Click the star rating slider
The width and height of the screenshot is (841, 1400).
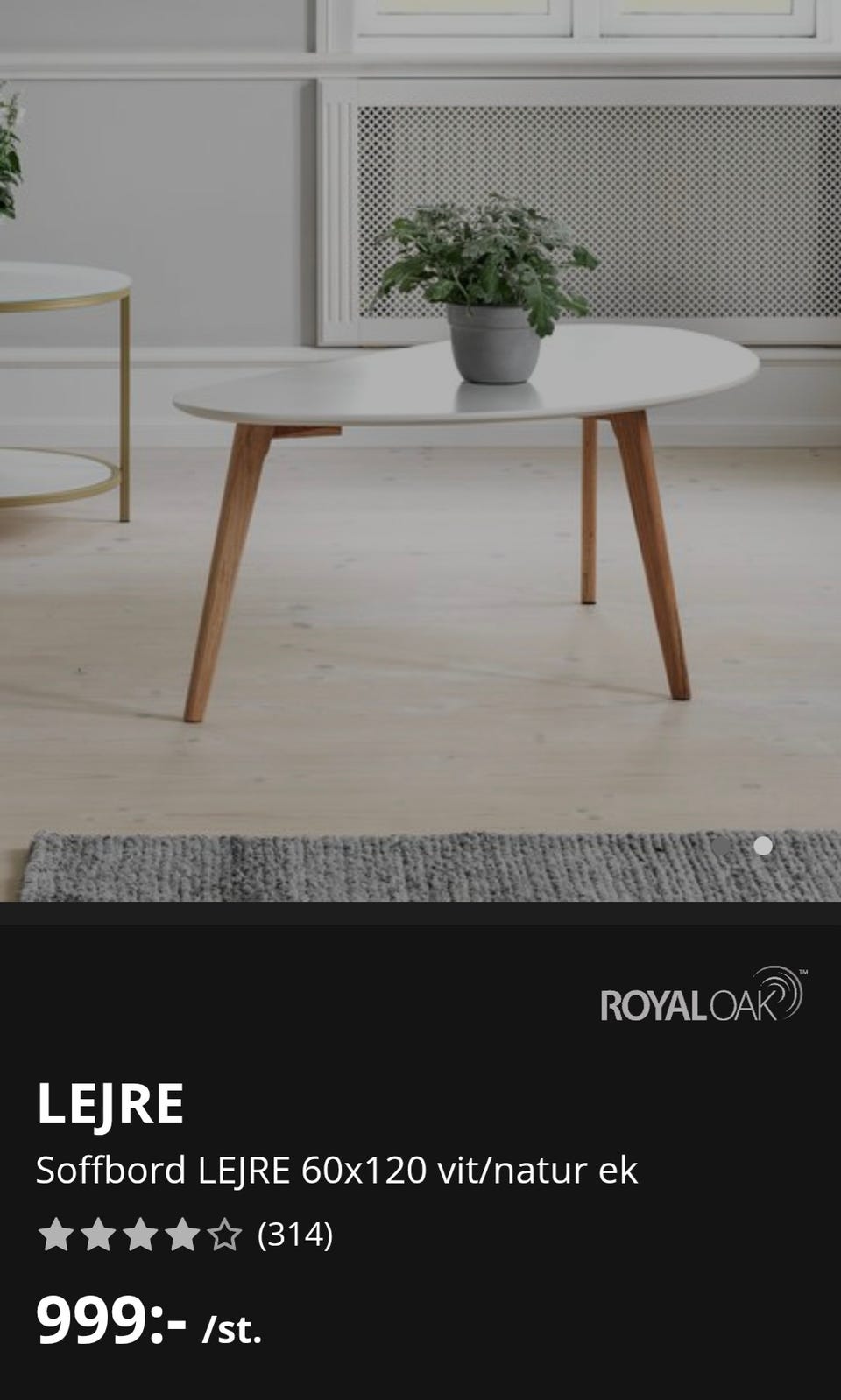(x=143, y=1235)
